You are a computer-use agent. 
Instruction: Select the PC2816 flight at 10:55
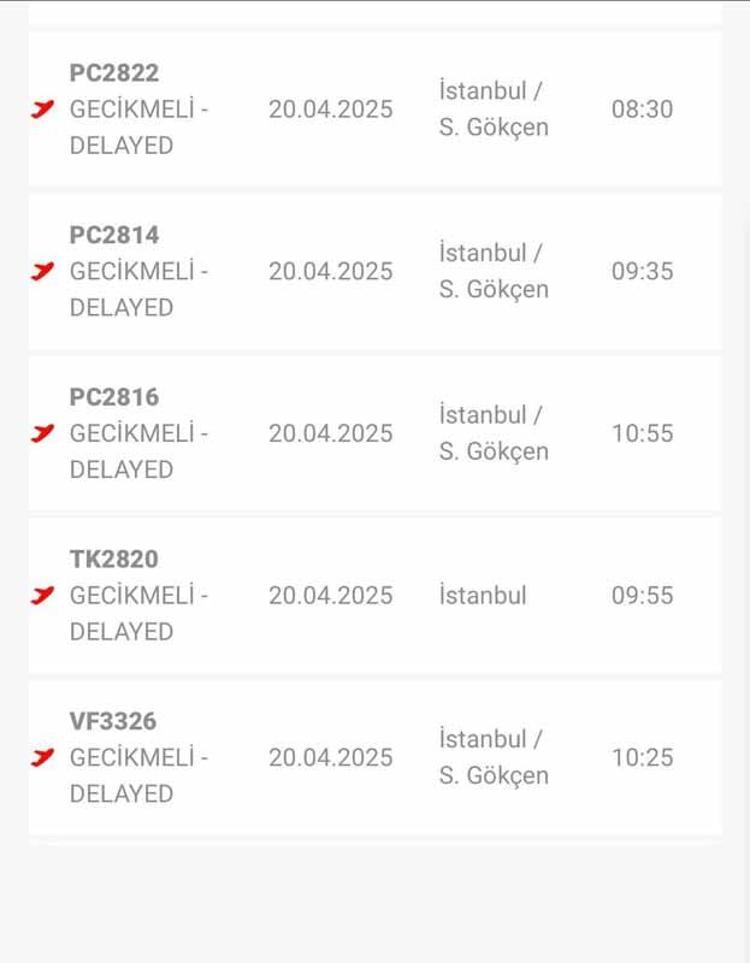click(375, 433)
